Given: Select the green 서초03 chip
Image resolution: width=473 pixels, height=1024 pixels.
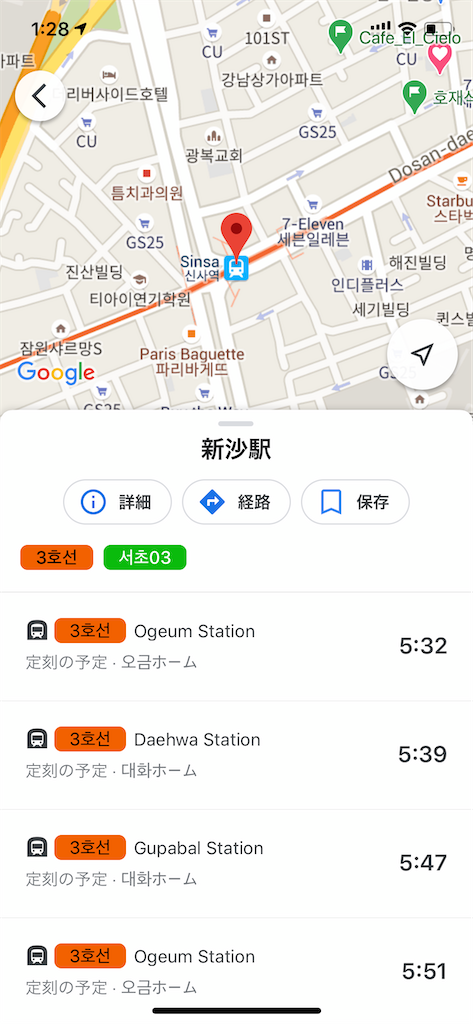Looking at the screenshot, I should [x=145, y=558].
